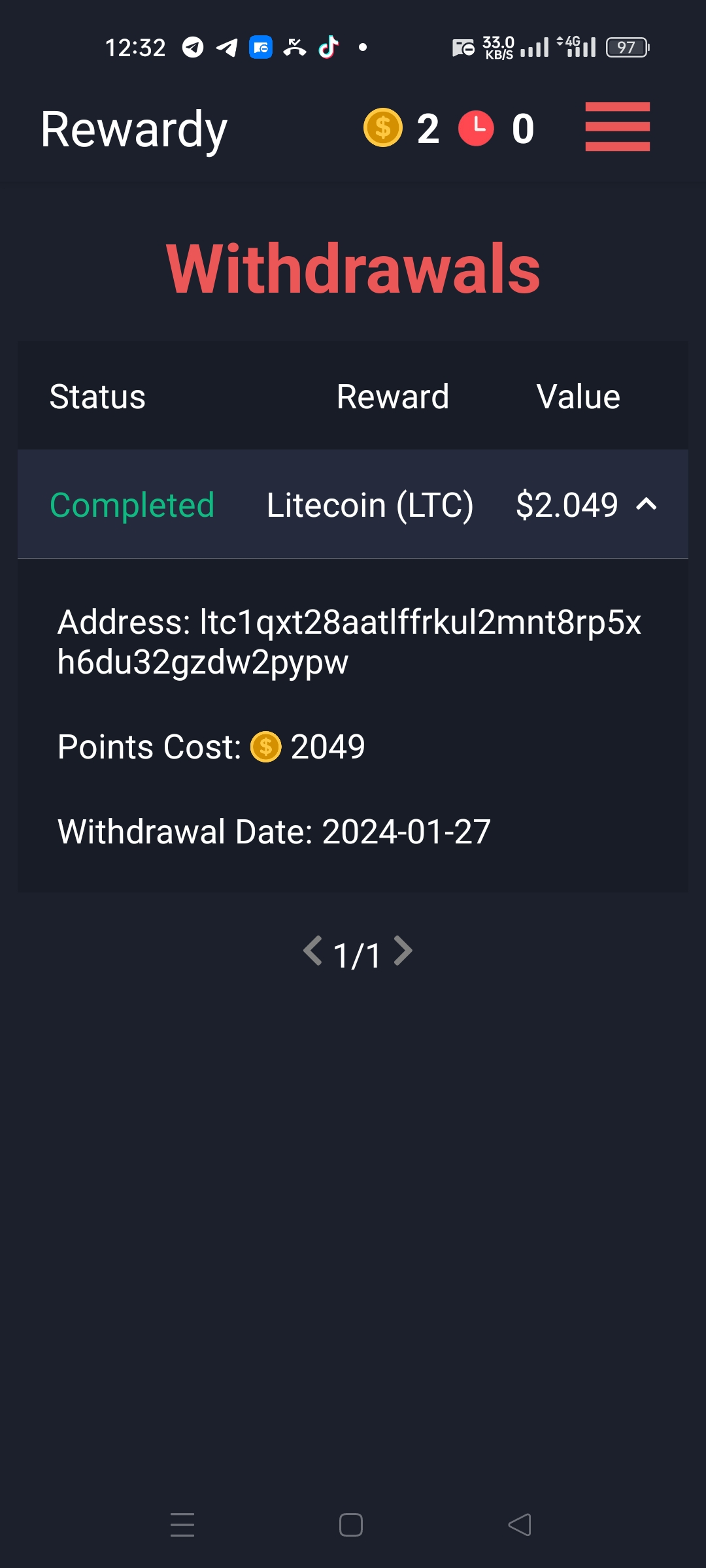The width and height of the screenshot is (706, 1568).
Task: Go to the previous withdrawals page
Action: pyautogui.click(x=312, y=951)
